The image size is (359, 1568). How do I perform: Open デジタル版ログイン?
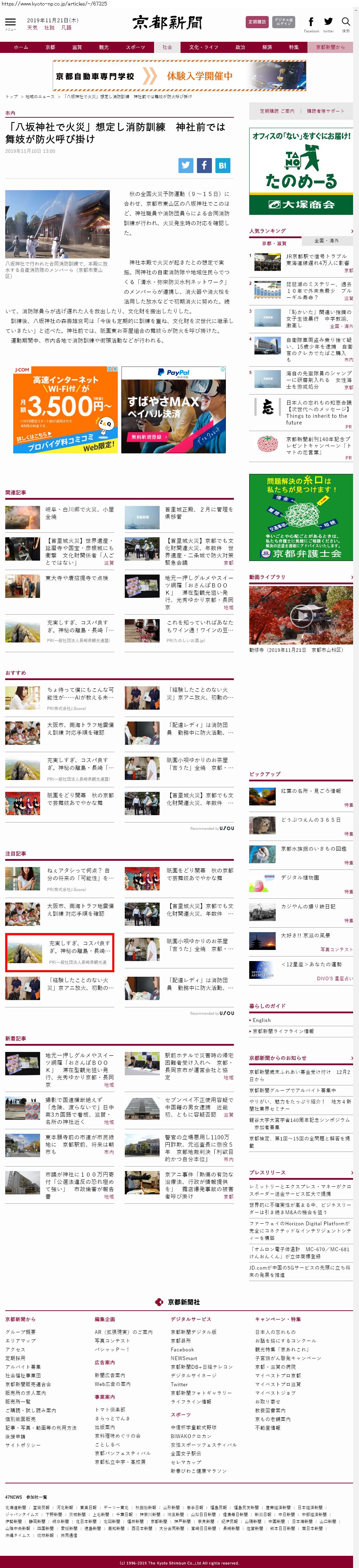point(283,22)
